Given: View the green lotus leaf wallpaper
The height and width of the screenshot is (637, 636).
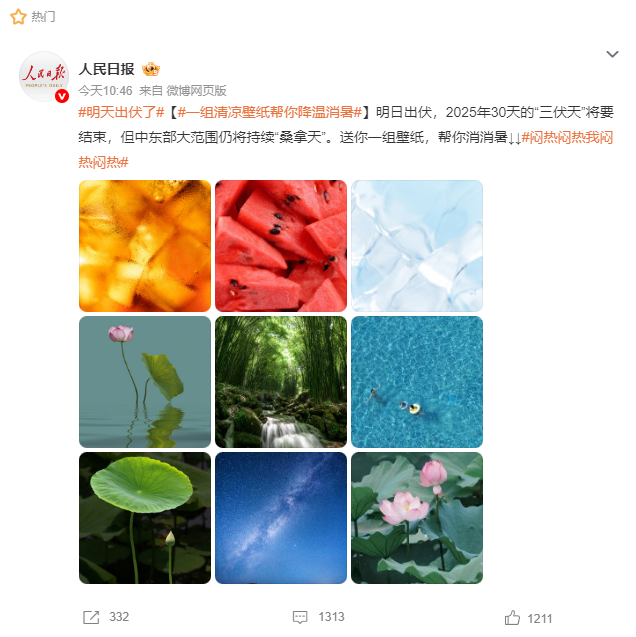Looking at the screenshot, I should 145,518.
